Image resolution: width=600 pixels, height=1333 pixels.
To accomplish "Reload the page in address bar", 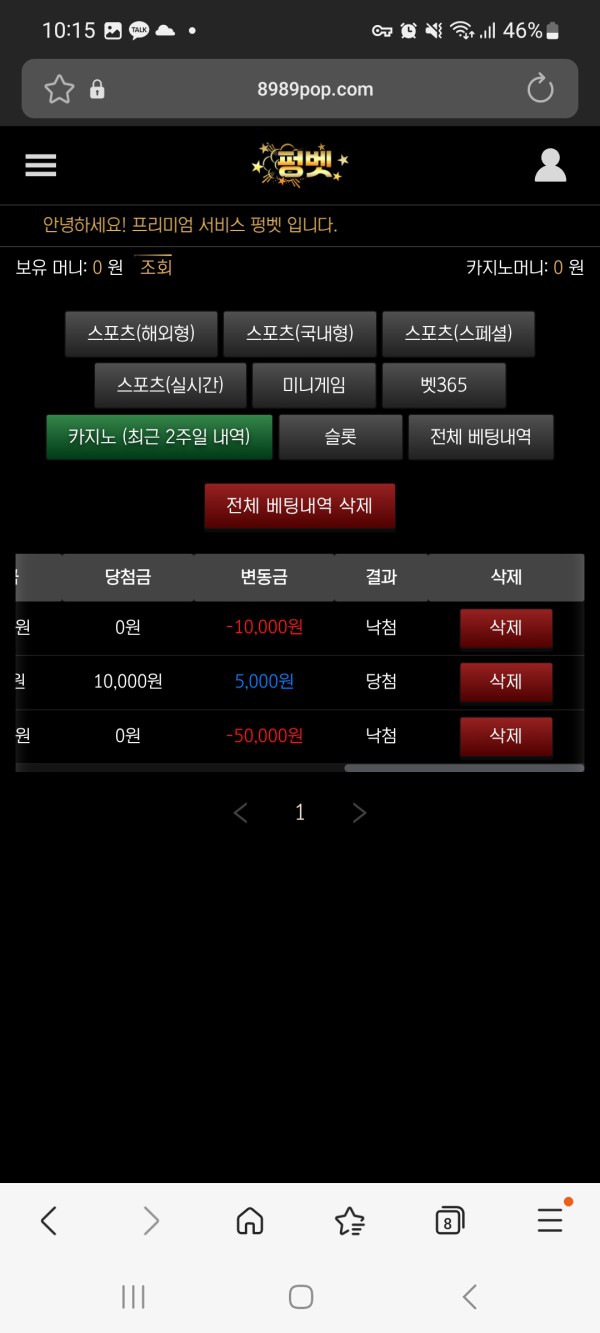I will point(540,89).
